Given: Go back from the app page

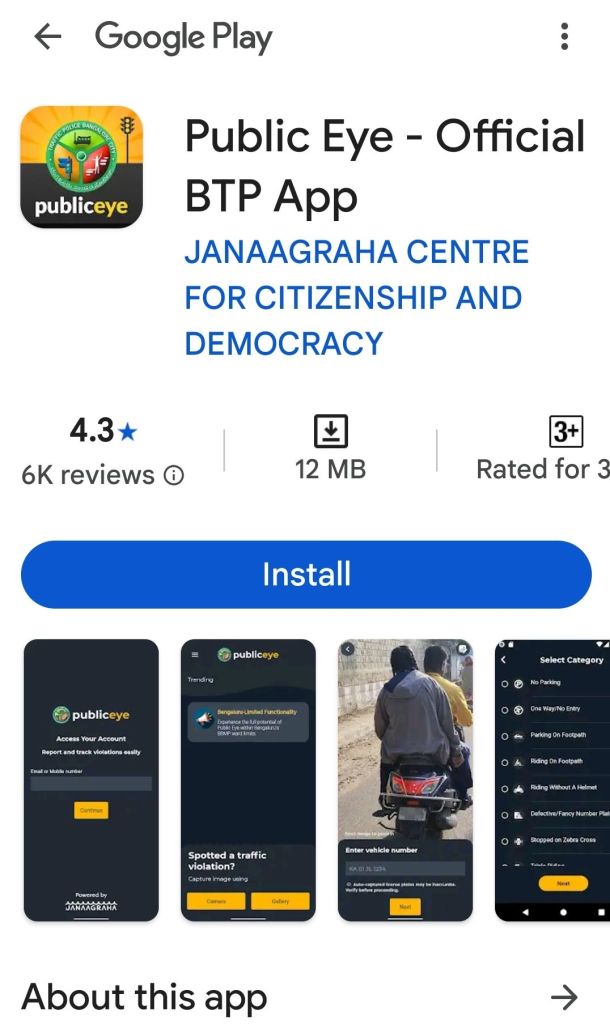Looking at the screenshot, I should click(x=47, y=38).
